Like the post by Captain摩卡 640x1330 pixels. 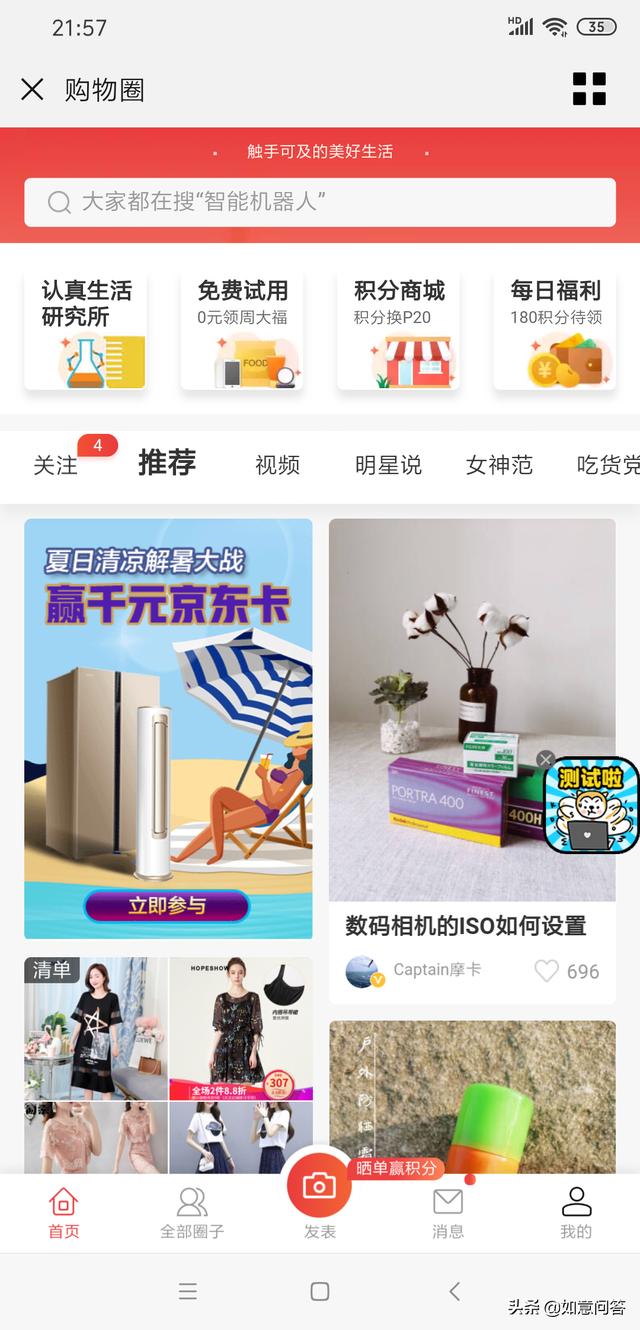click(547, 971)
